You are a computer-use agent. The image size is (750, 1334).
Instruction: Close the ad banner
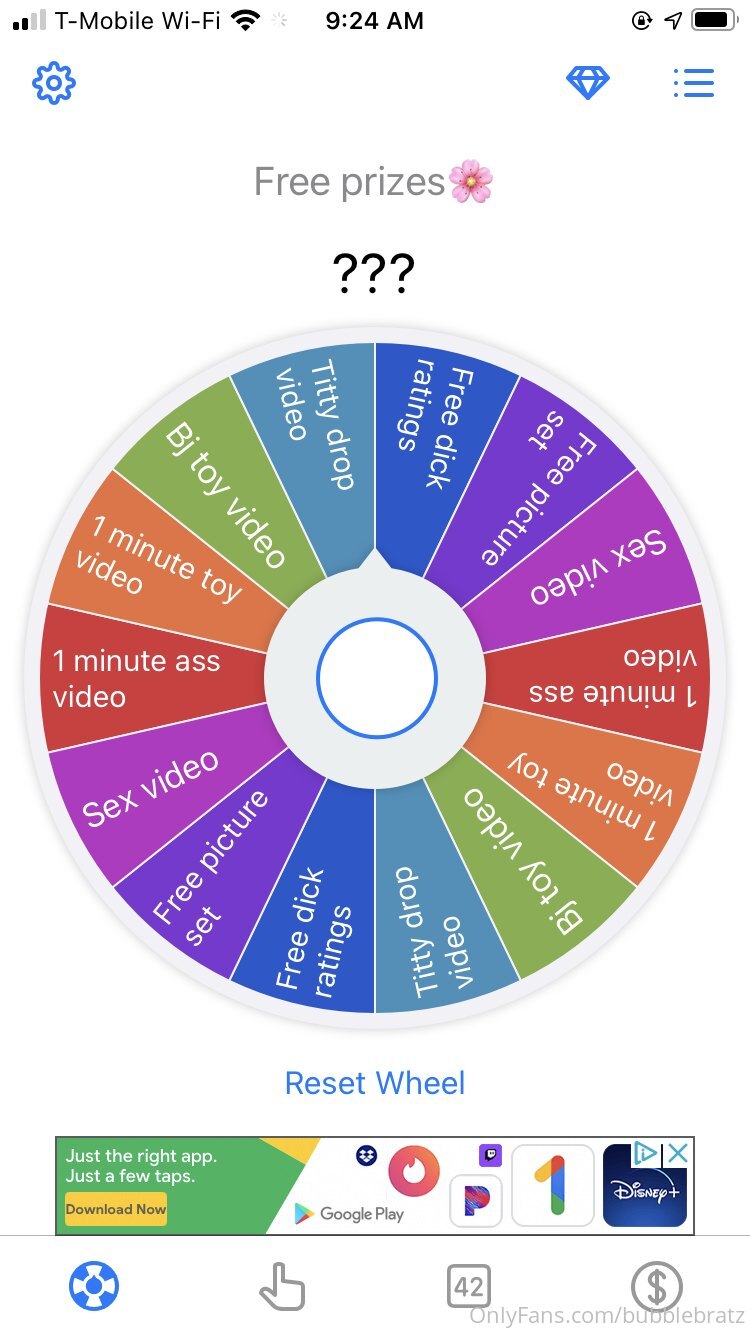678,1153
